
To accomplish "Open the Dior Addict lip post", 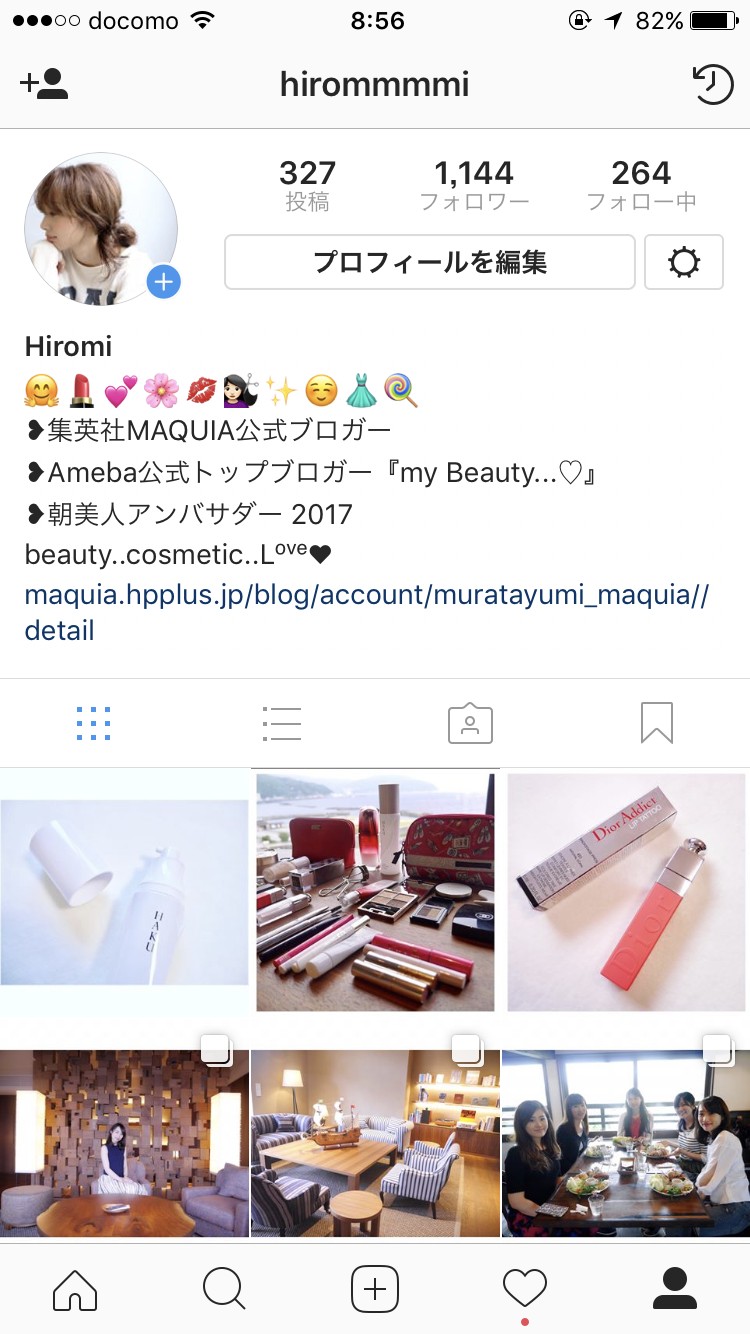I will (x=627, y=892).
